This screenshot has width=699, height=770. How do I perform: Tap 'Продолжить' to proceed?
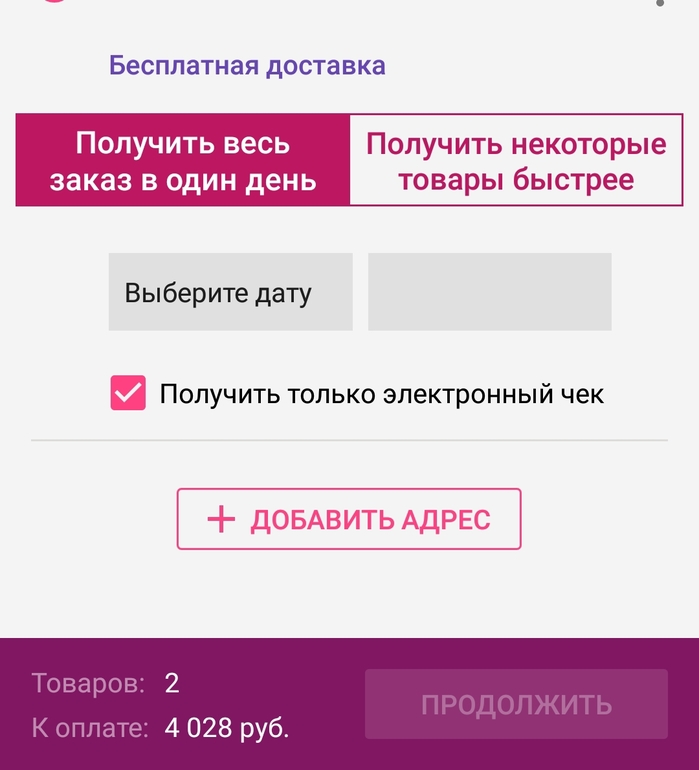pos(515,704)
